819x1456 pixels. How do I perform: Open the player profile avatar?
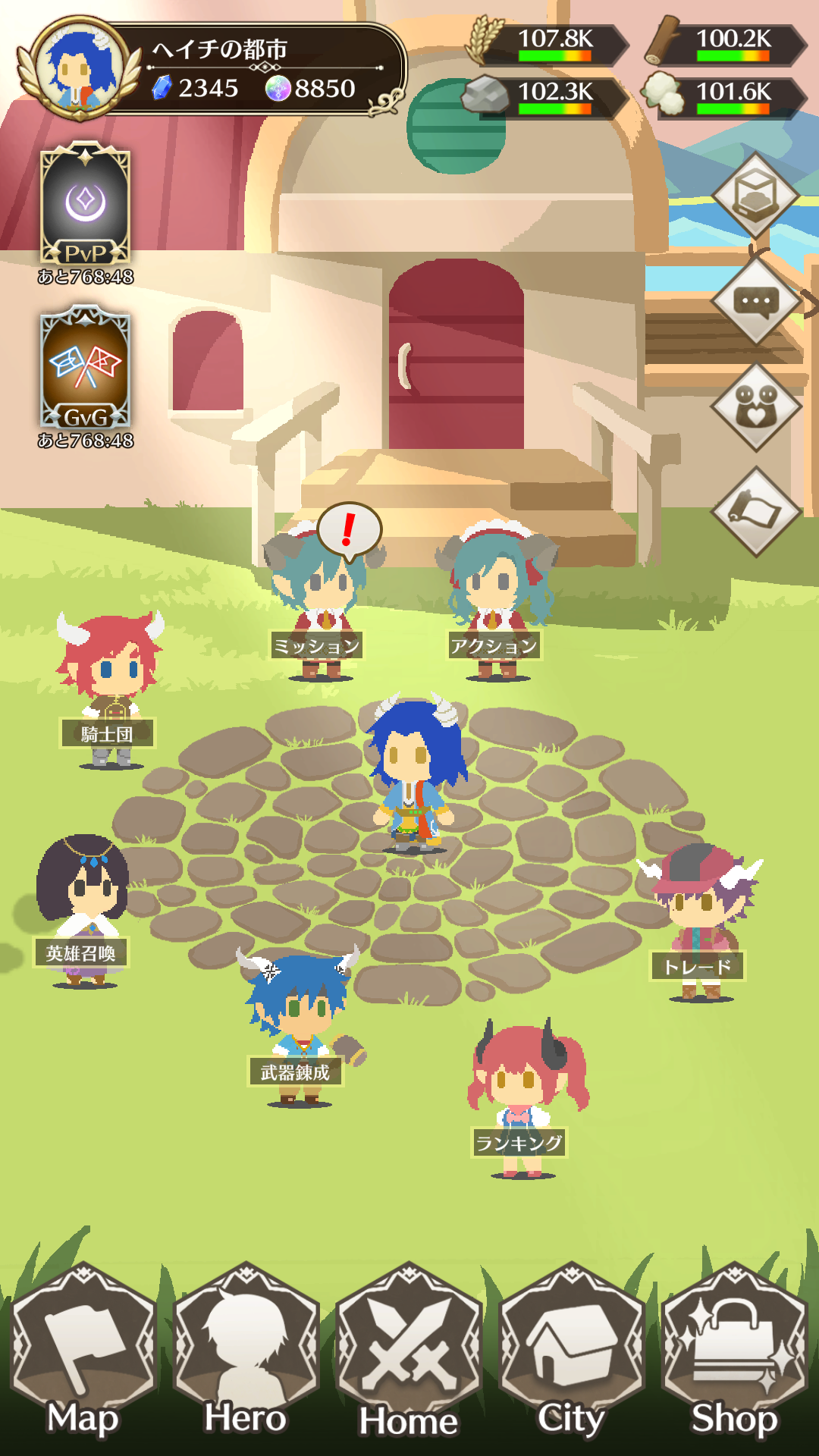click(79, 70)
